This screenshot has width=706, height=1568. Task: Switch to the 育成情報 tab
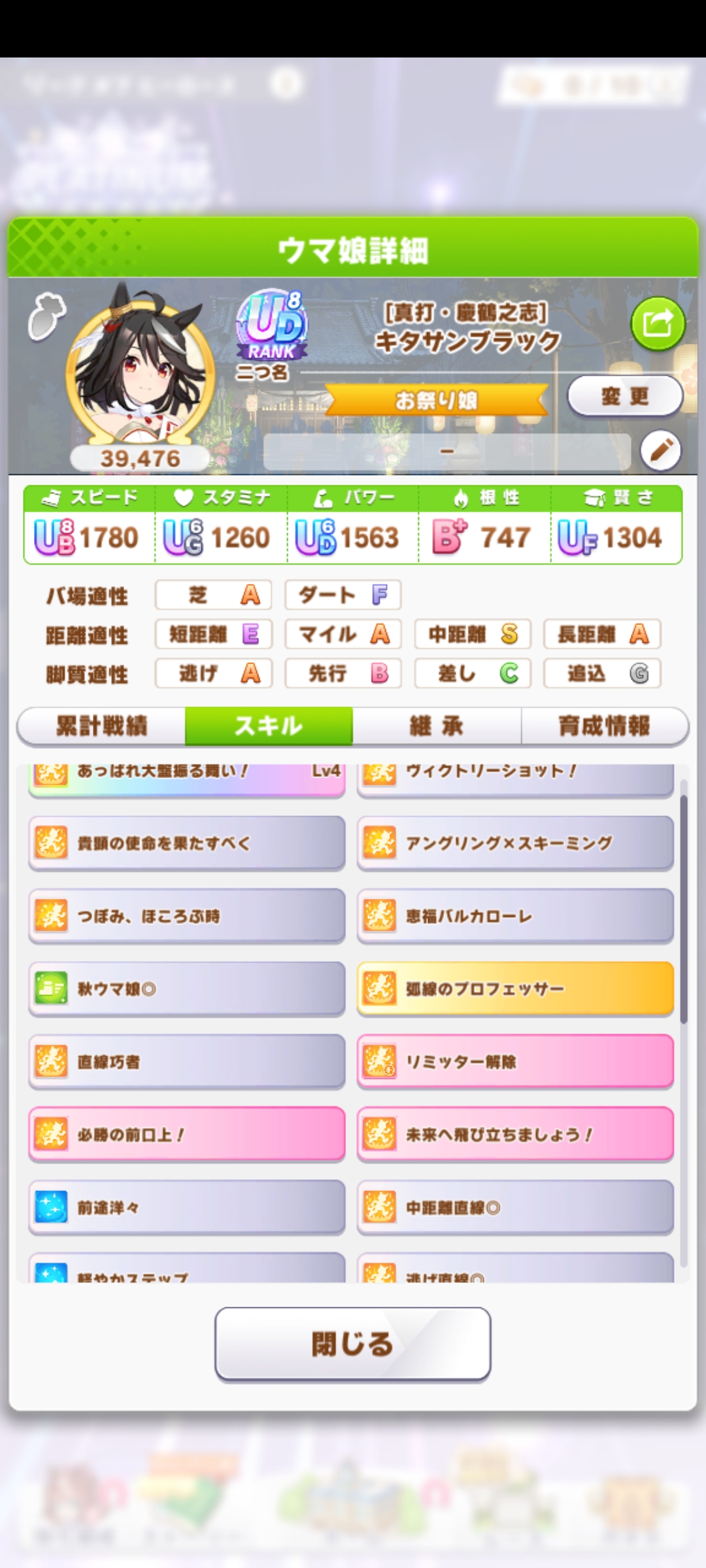coord(604,726)
